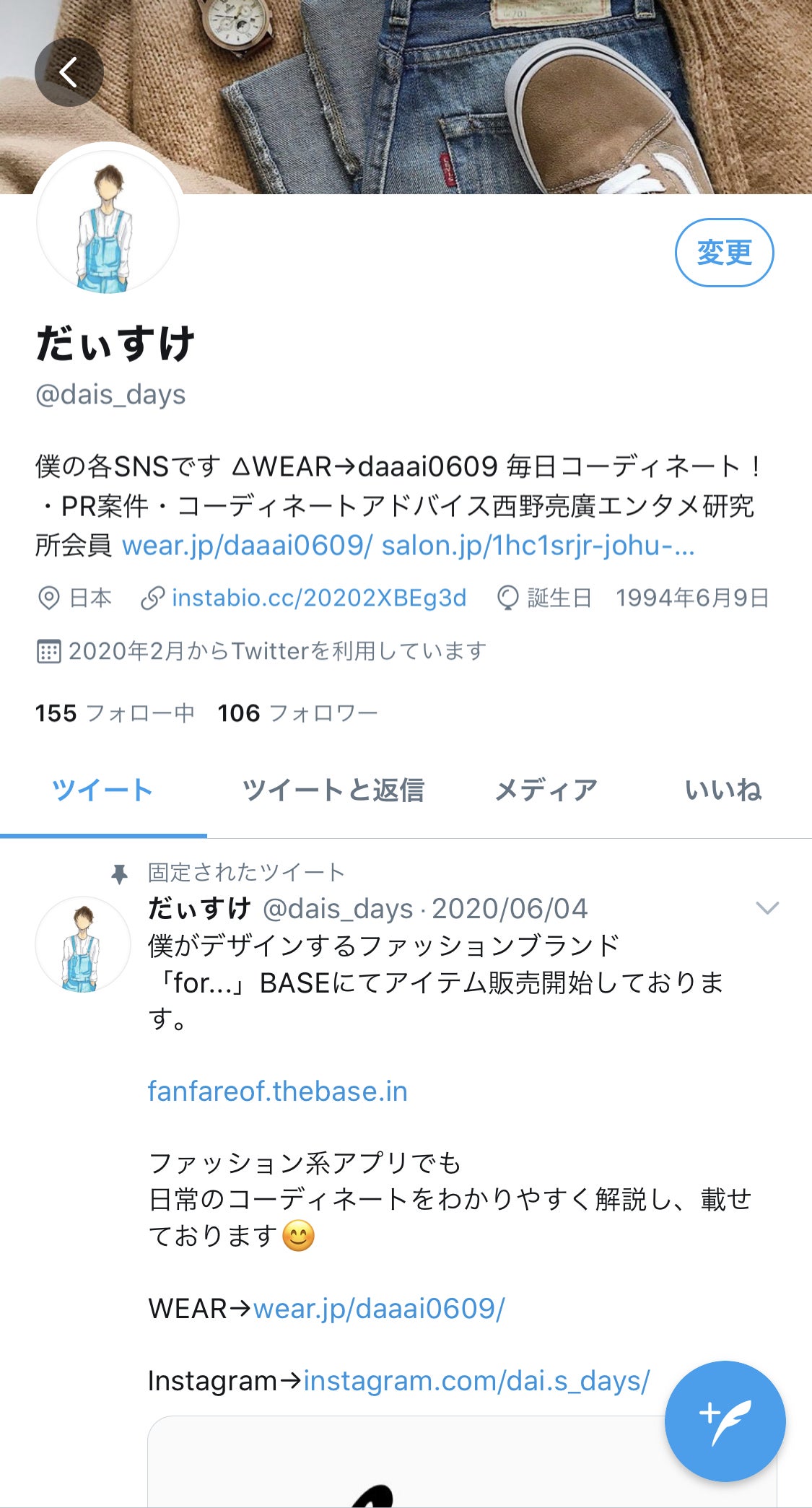The height and width of the screenshot is (1508, 812).
Task: Switch to the いいね tab
Action: pos(723,790)
